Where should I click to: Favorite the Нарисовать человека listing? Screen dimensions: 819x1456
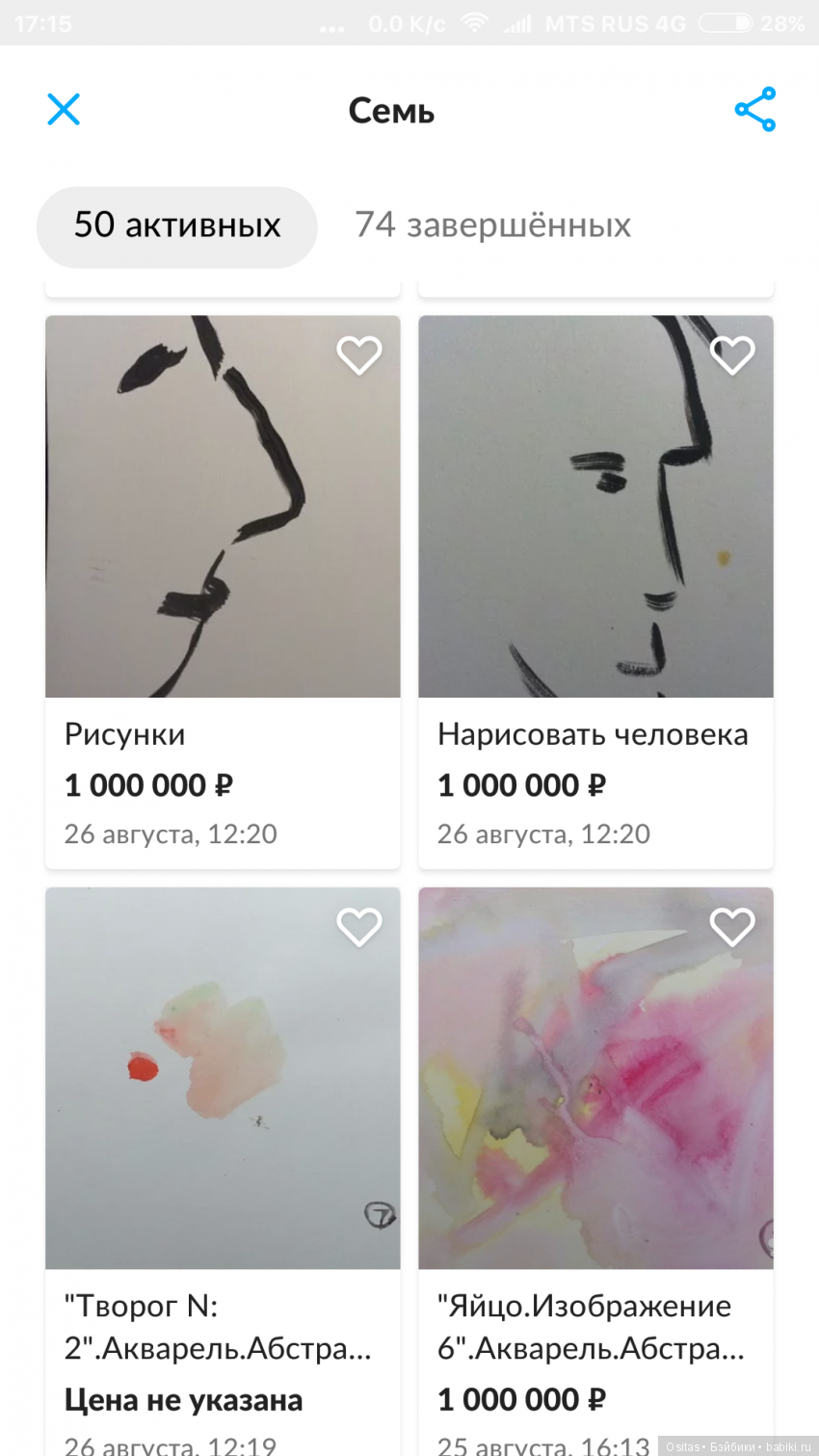(x=732, y=356)
